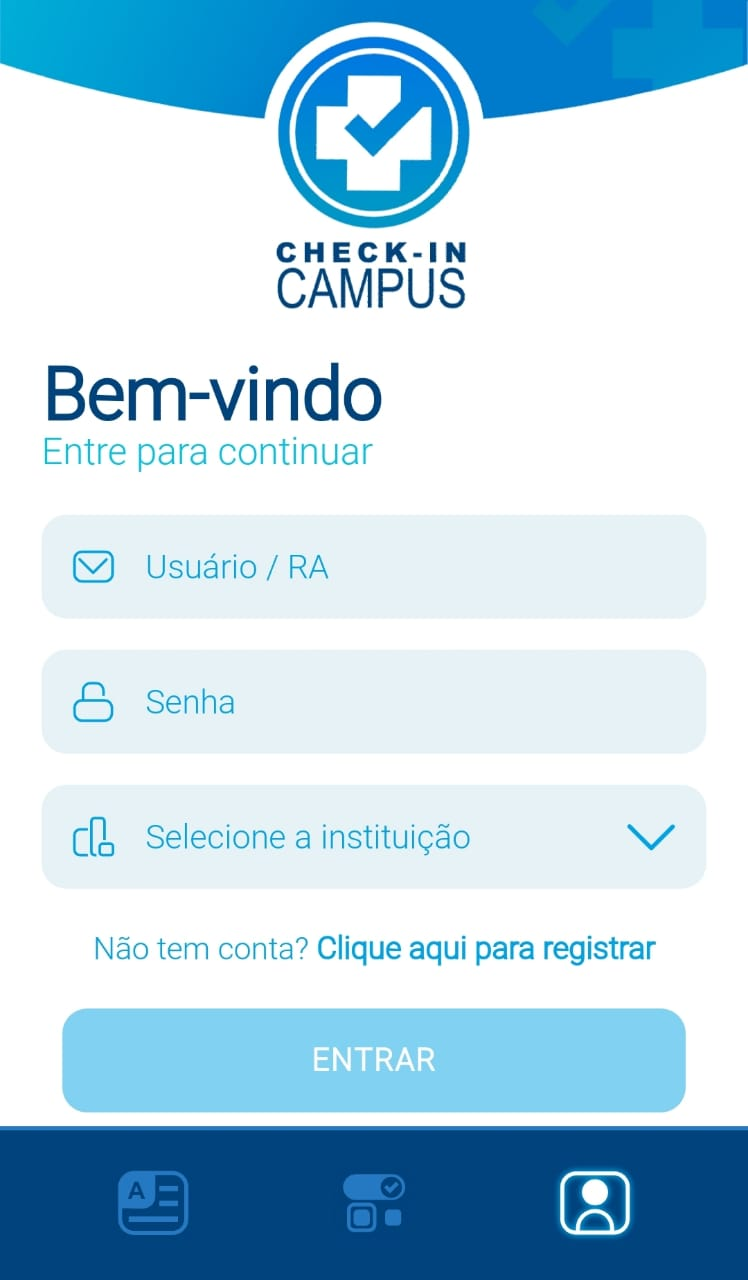Open the middle check-in options tab

click(x=373, y=1202)
